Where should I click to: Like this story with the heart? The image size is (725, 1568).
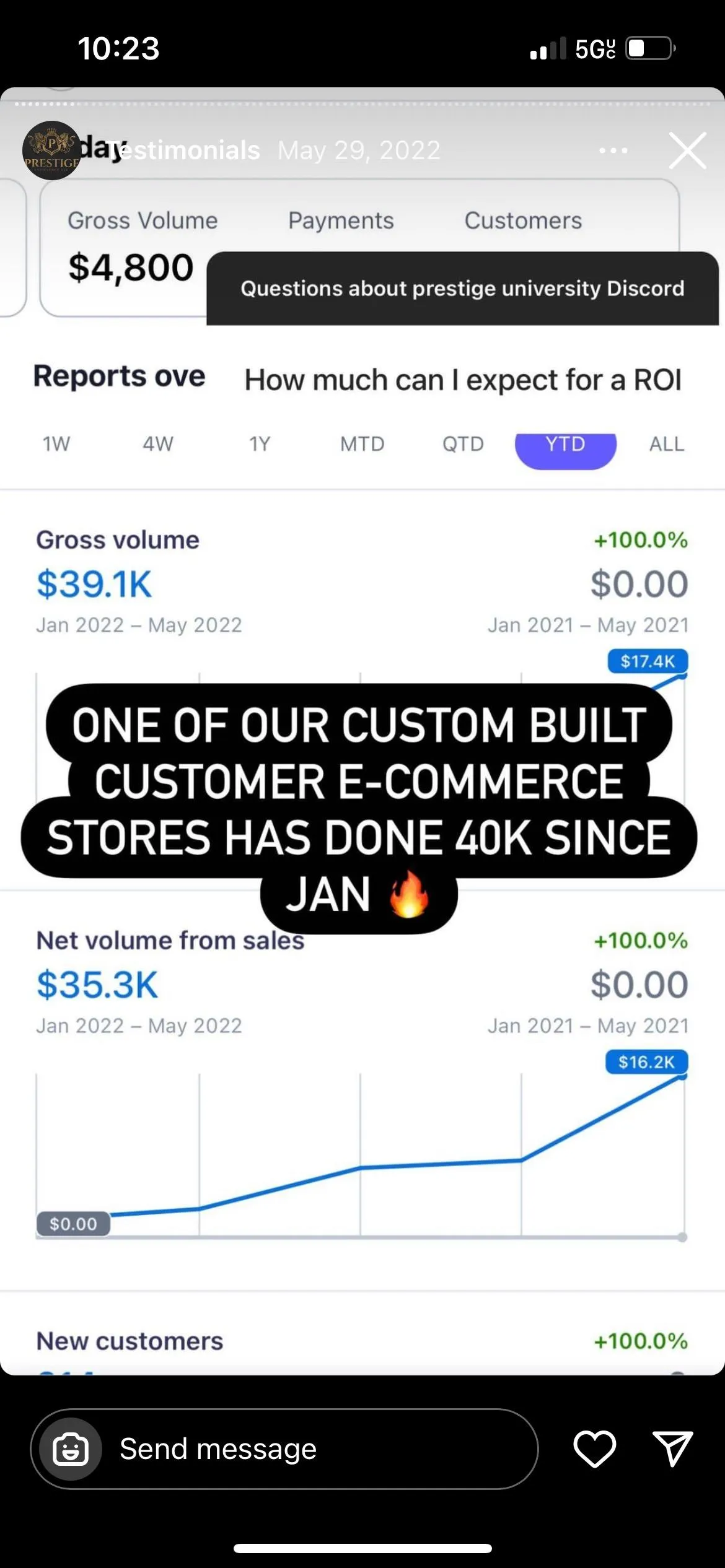click(x=594, y=1449)
